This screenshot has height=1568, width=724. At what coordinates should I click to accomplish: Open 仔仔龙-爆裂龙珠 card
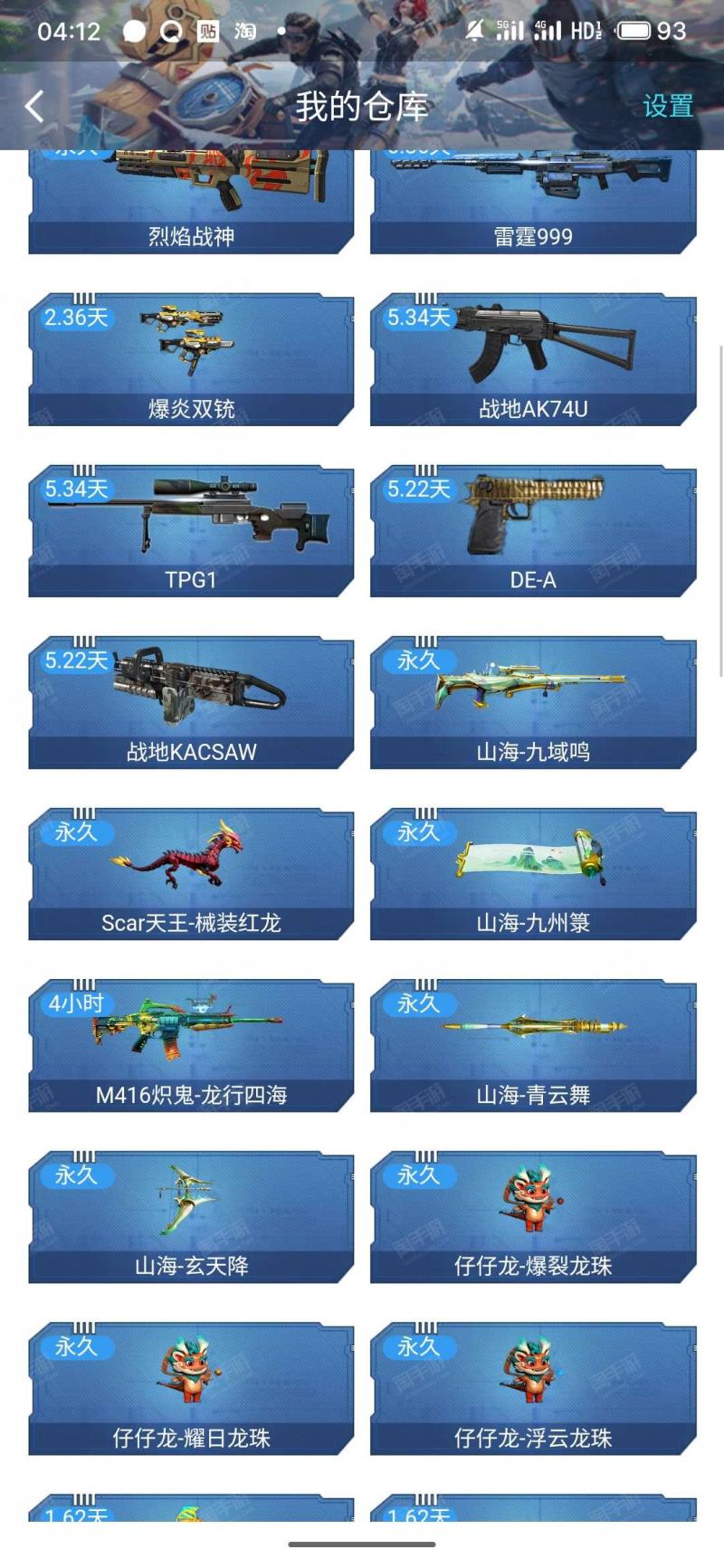(533, 1217)
